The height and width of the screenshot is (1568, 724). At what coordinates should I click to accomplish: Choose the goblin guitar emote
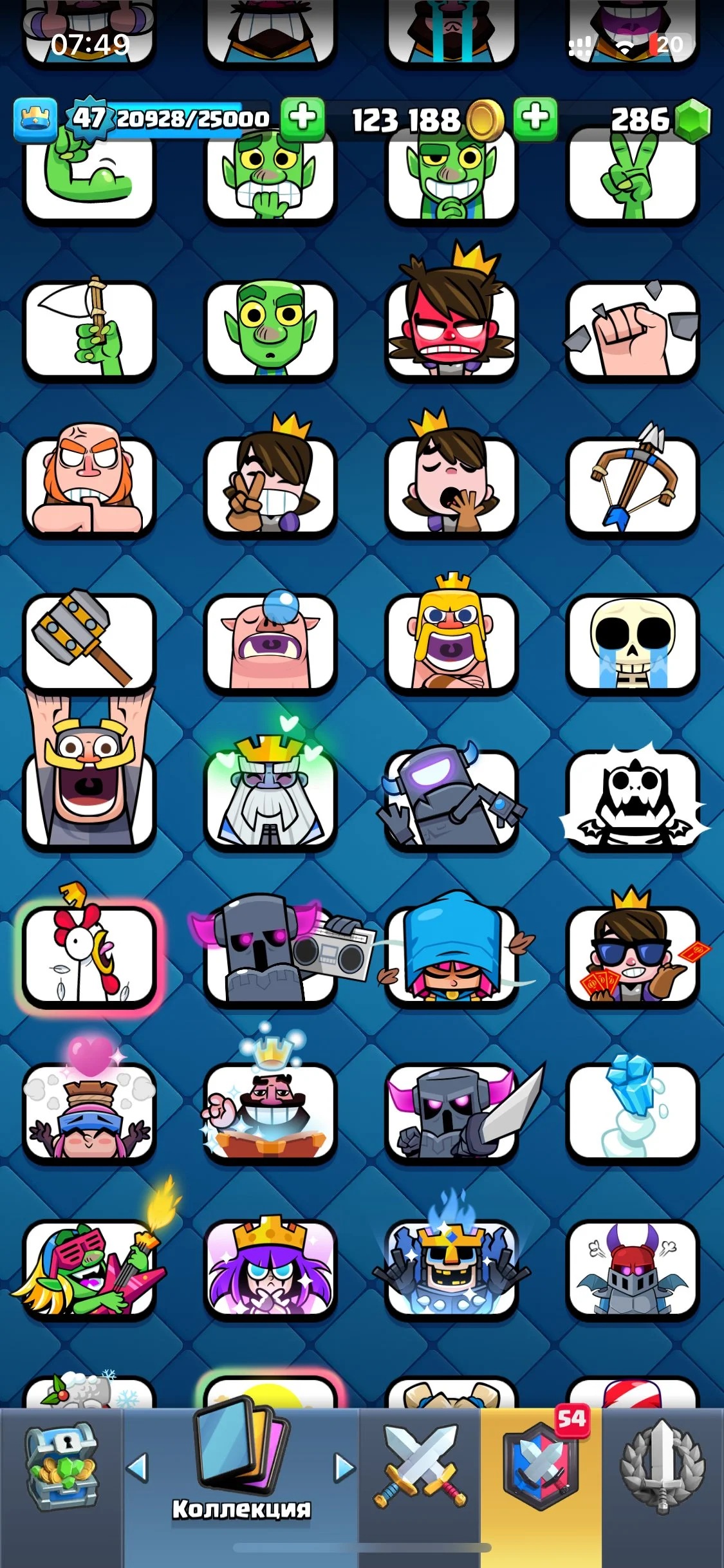[x=89, y=1268]
